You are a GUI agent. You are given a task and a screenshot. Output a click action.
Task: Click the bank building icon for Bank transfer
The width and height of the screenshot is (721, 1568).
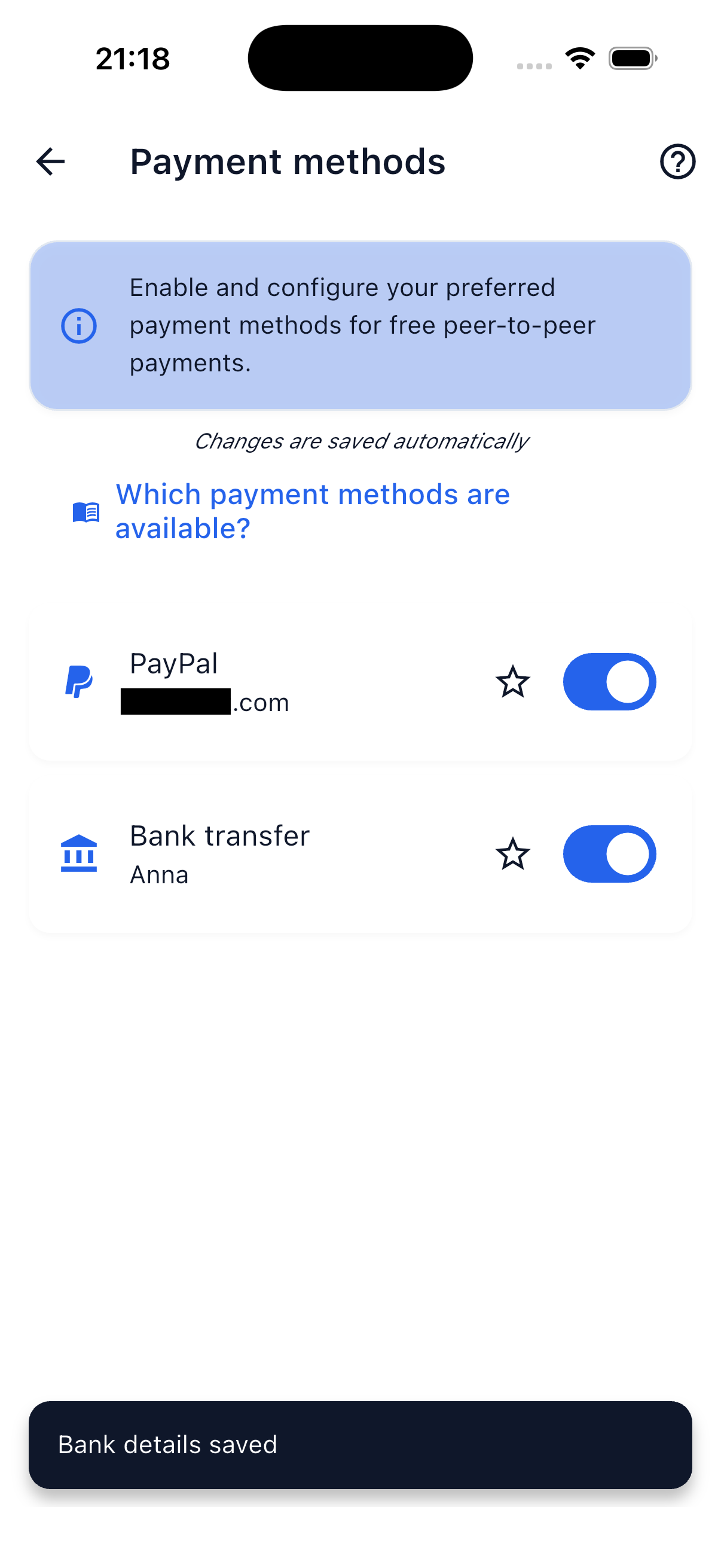tap(78, 854)
